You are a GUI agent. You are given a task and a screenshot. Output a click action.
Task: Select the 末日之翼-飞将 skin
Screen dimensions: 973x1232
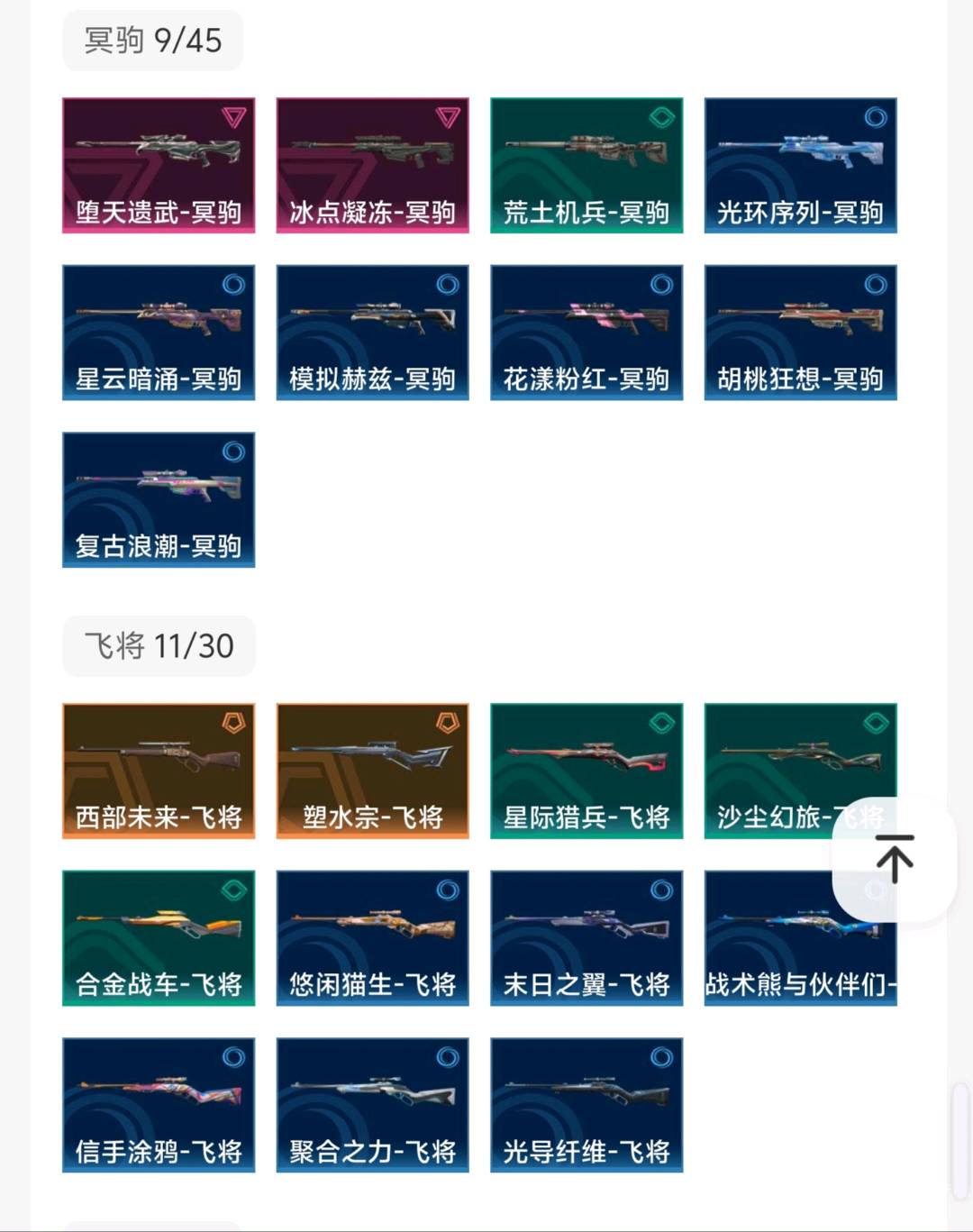coord(586,937)
